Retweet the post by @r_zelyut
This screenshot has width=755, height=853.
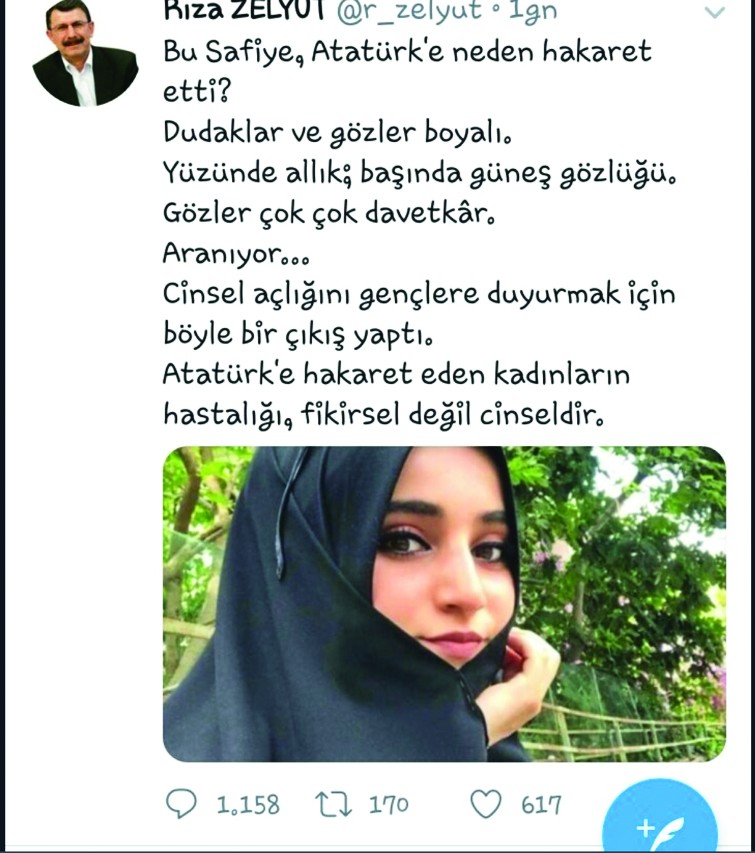click(x=334, y=803)
